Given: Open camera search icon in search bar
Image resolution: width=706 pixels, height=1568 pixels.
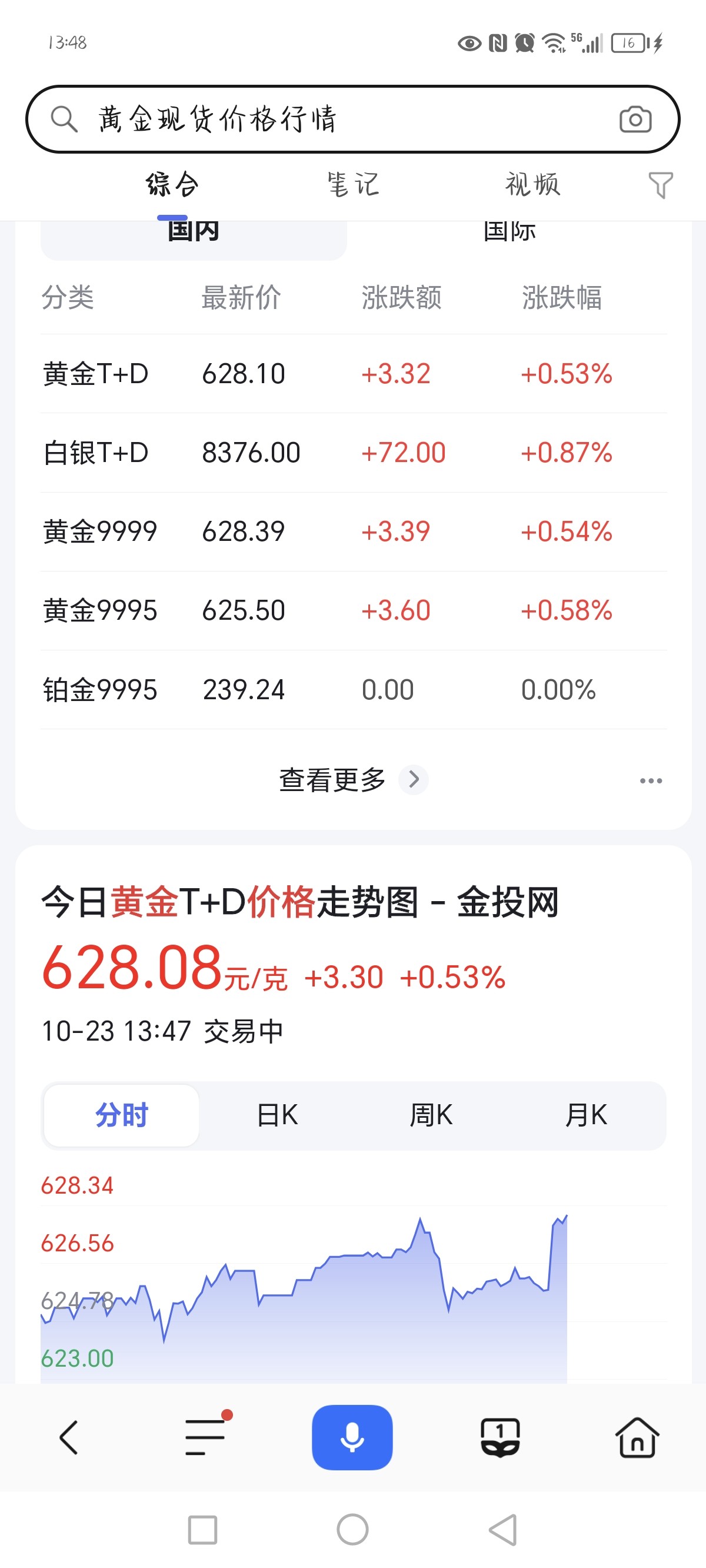Looking at the screenshot, I should (635, 120).
